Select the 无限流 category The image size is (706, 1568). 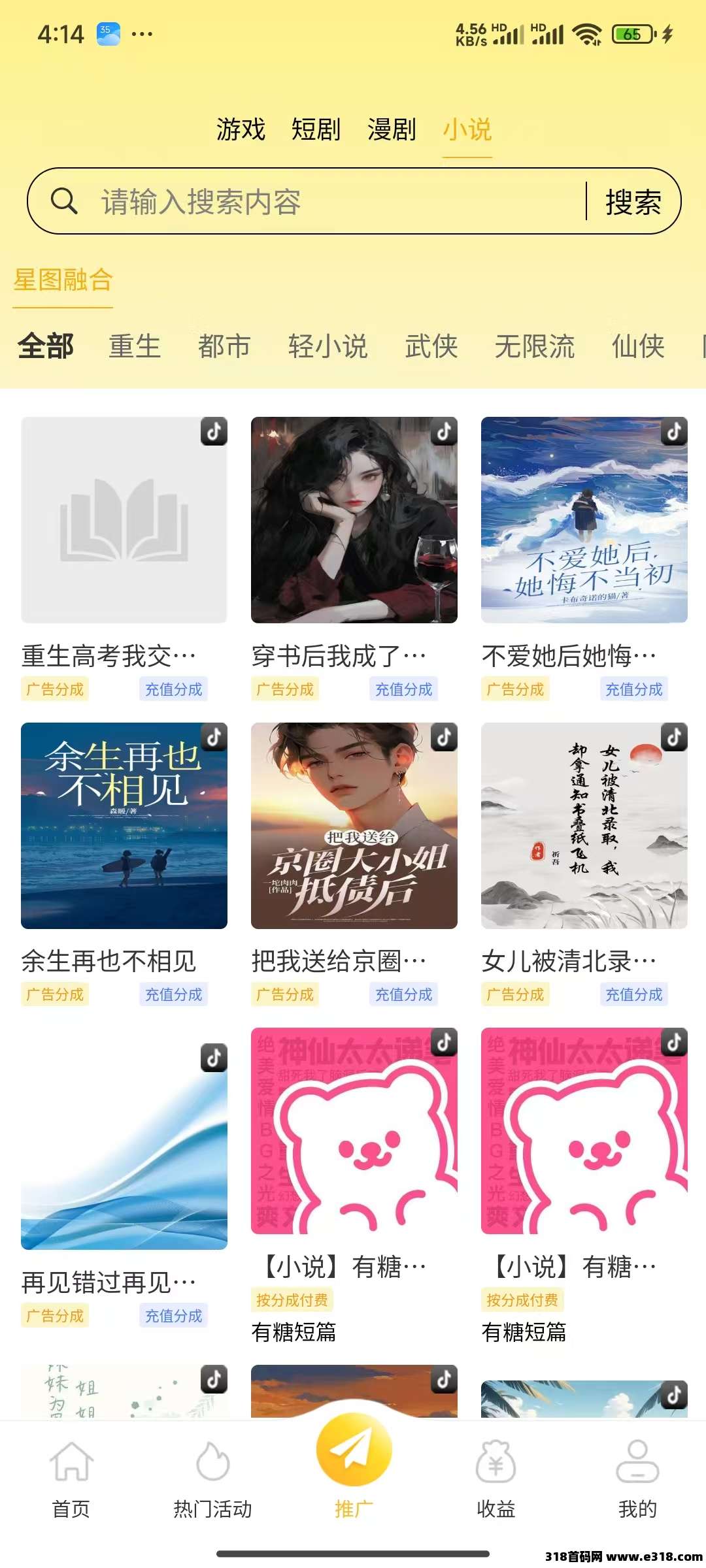(535, 346)
